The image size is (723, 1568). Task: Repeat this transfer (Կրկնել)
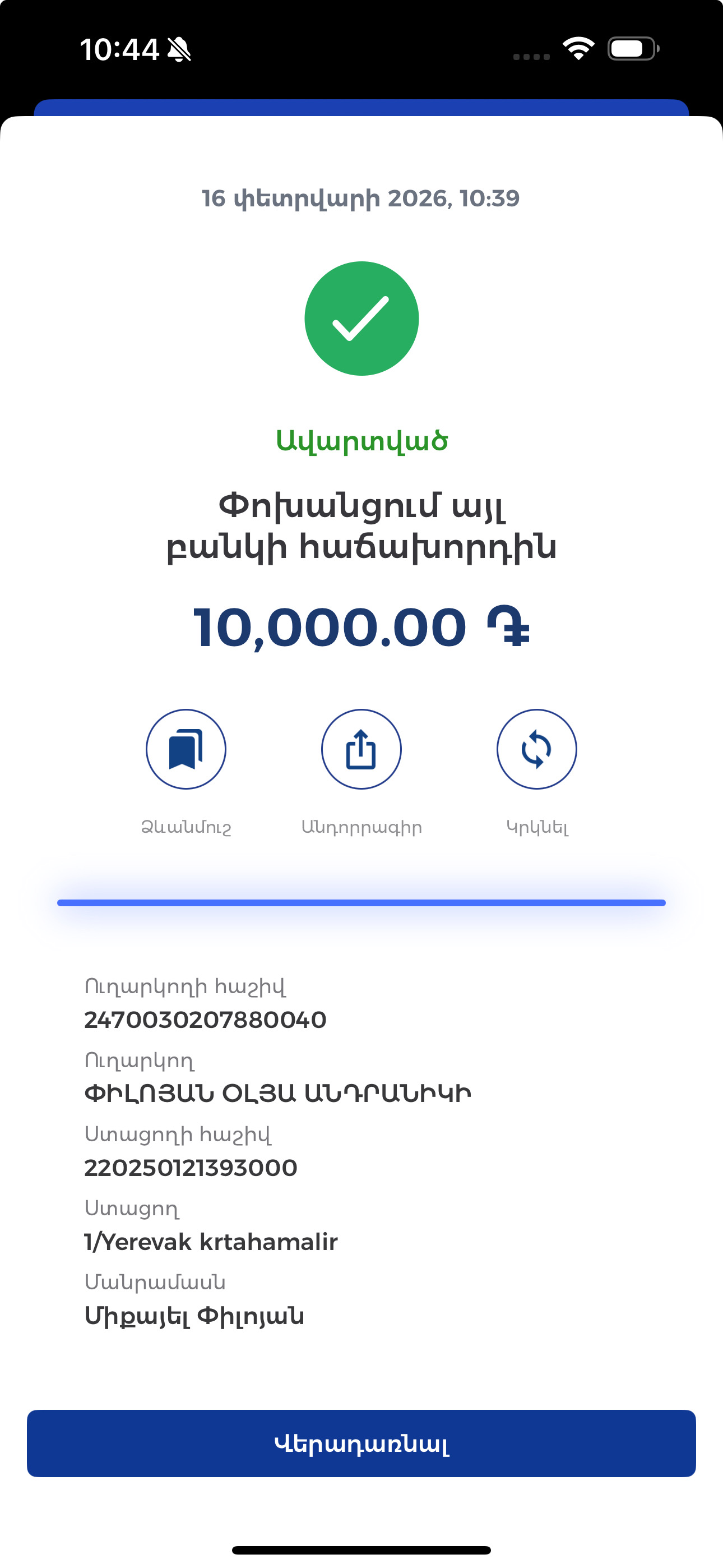(536, 749)
